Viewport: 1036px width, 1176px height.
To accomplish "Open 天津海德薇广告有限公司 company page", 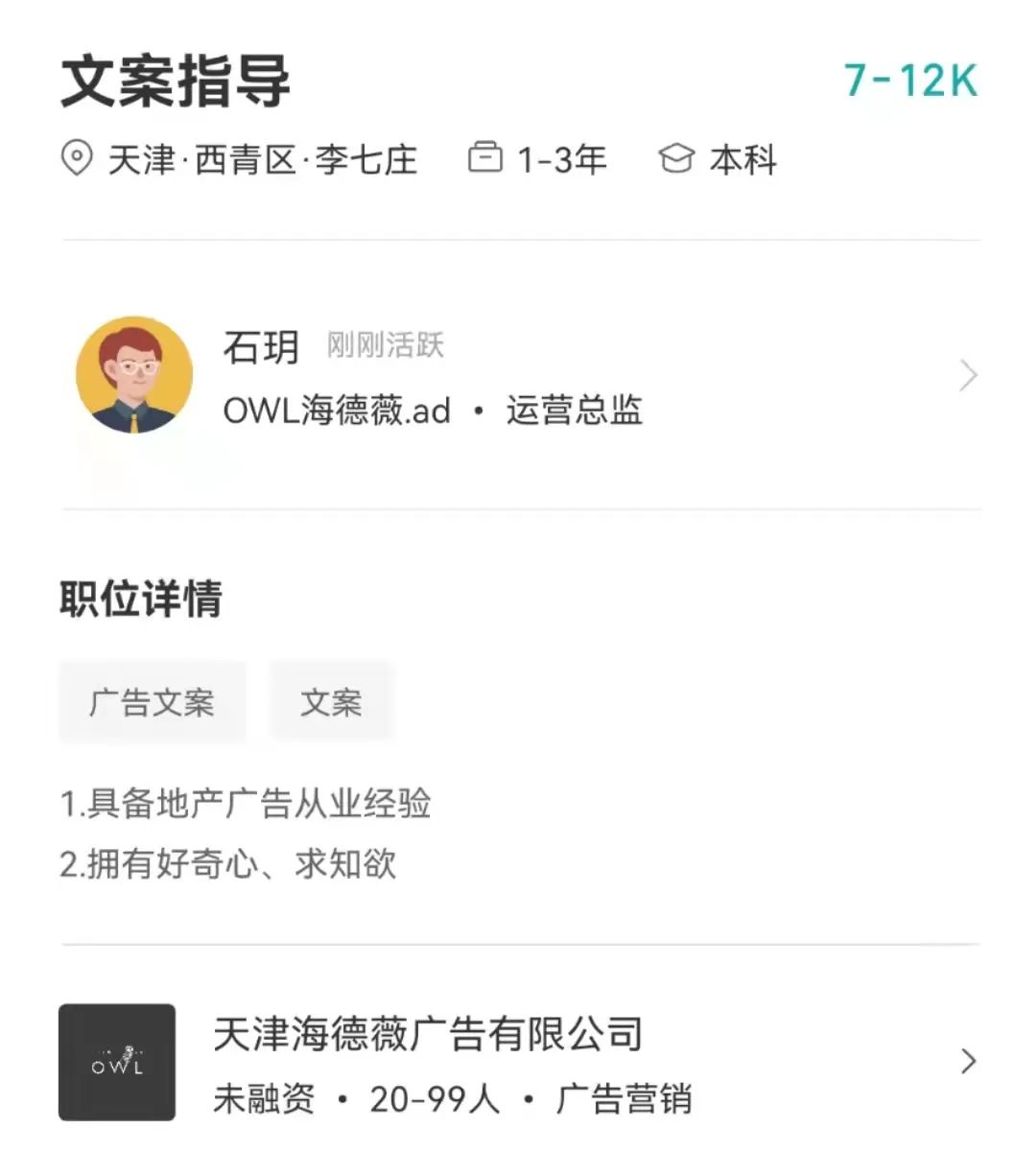I will (518, 1062).
